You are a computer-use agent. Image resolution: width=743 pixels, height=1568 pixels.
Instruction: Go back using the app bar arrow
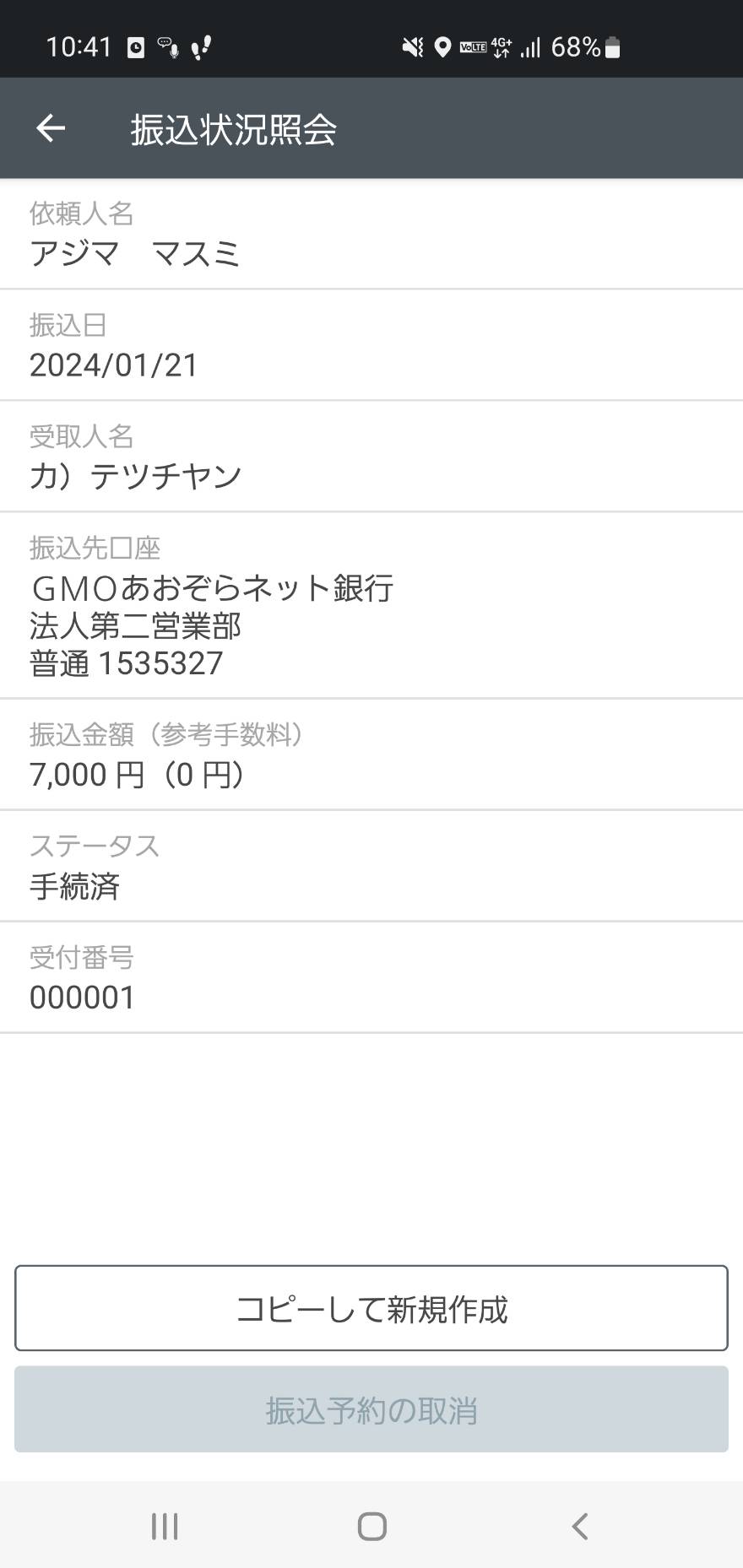tap(51, 128)
